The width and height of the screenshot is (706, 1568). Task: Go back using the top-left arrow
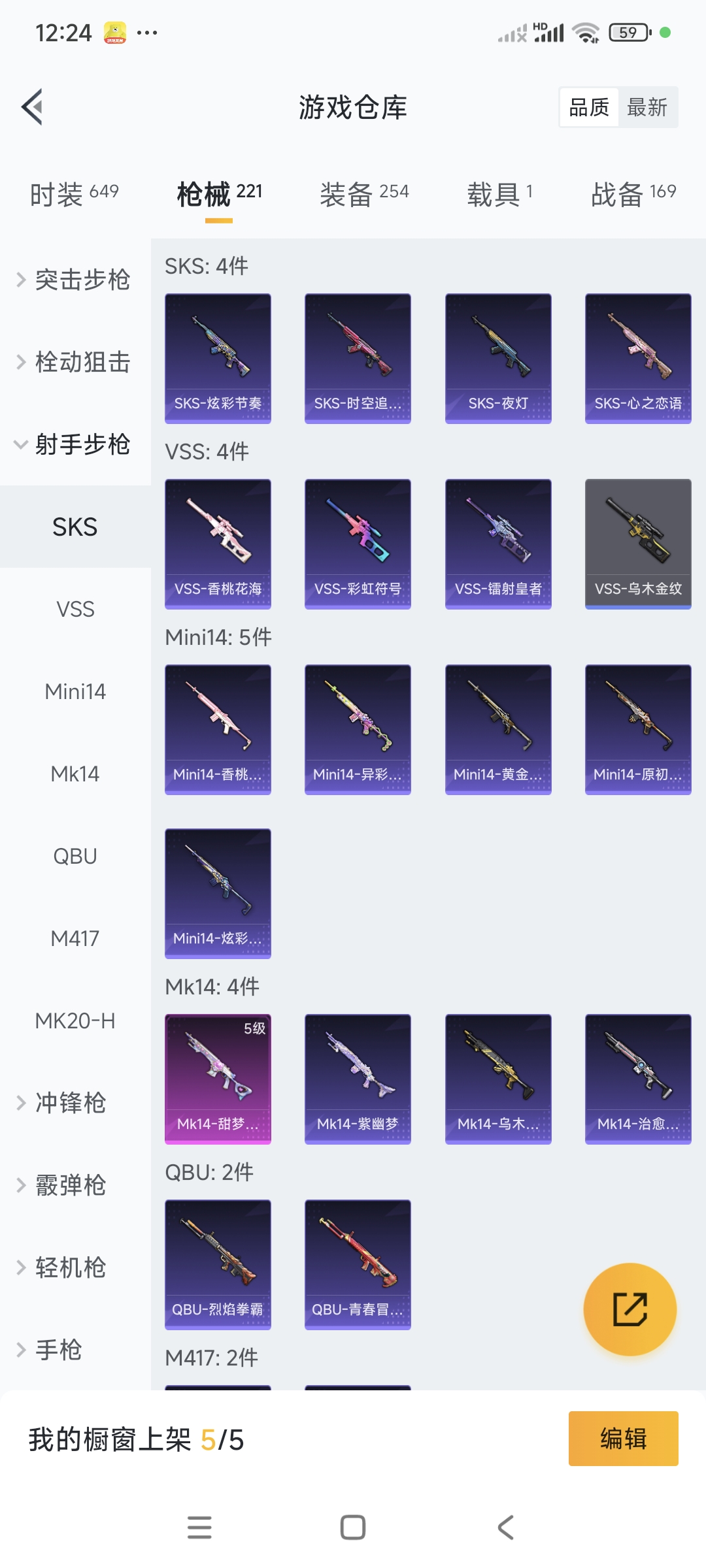(x=33, y=106)
